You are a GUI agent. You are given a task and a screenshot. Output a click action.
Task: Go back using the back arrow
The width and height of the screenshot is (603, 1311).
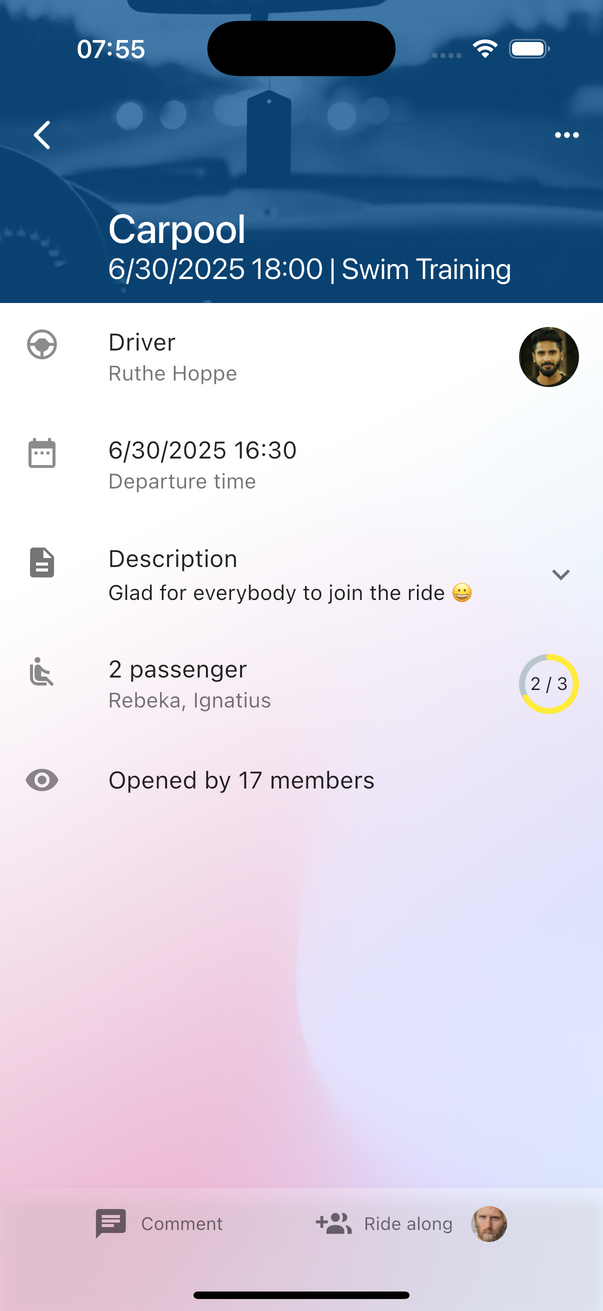point(42,135)
